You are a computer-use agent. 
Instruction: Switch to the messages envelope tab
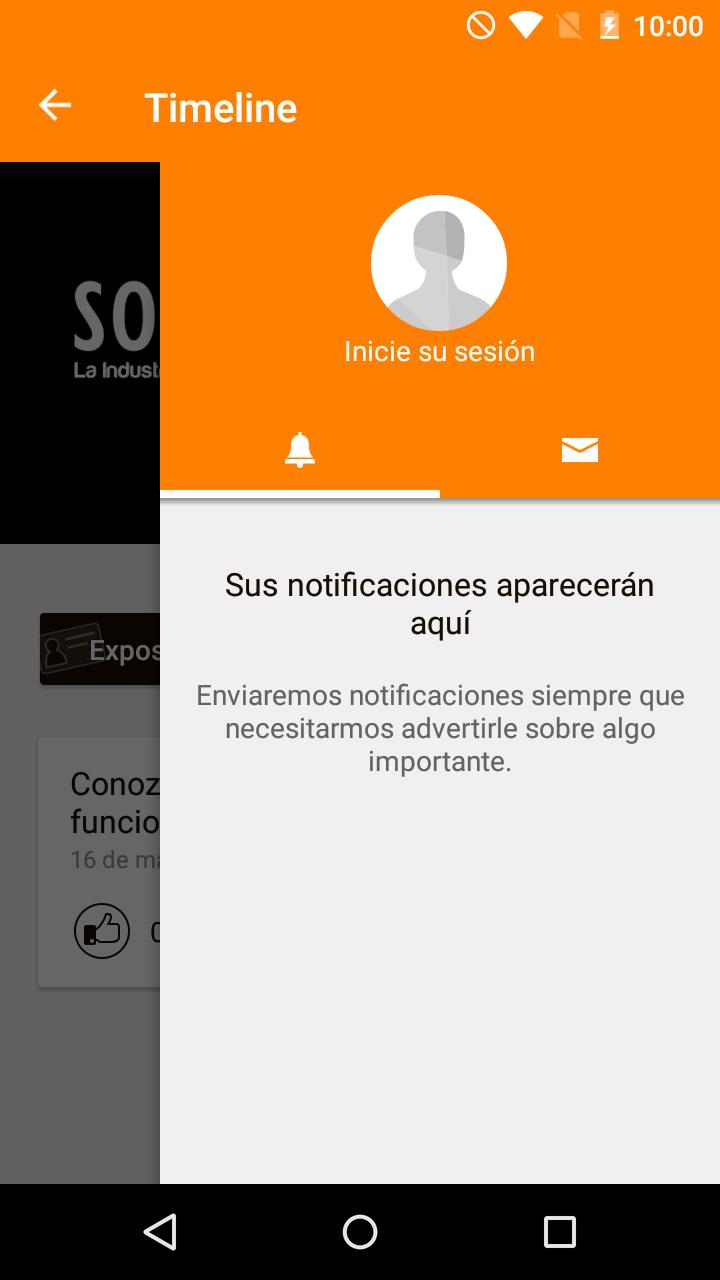tap(580, 451)
